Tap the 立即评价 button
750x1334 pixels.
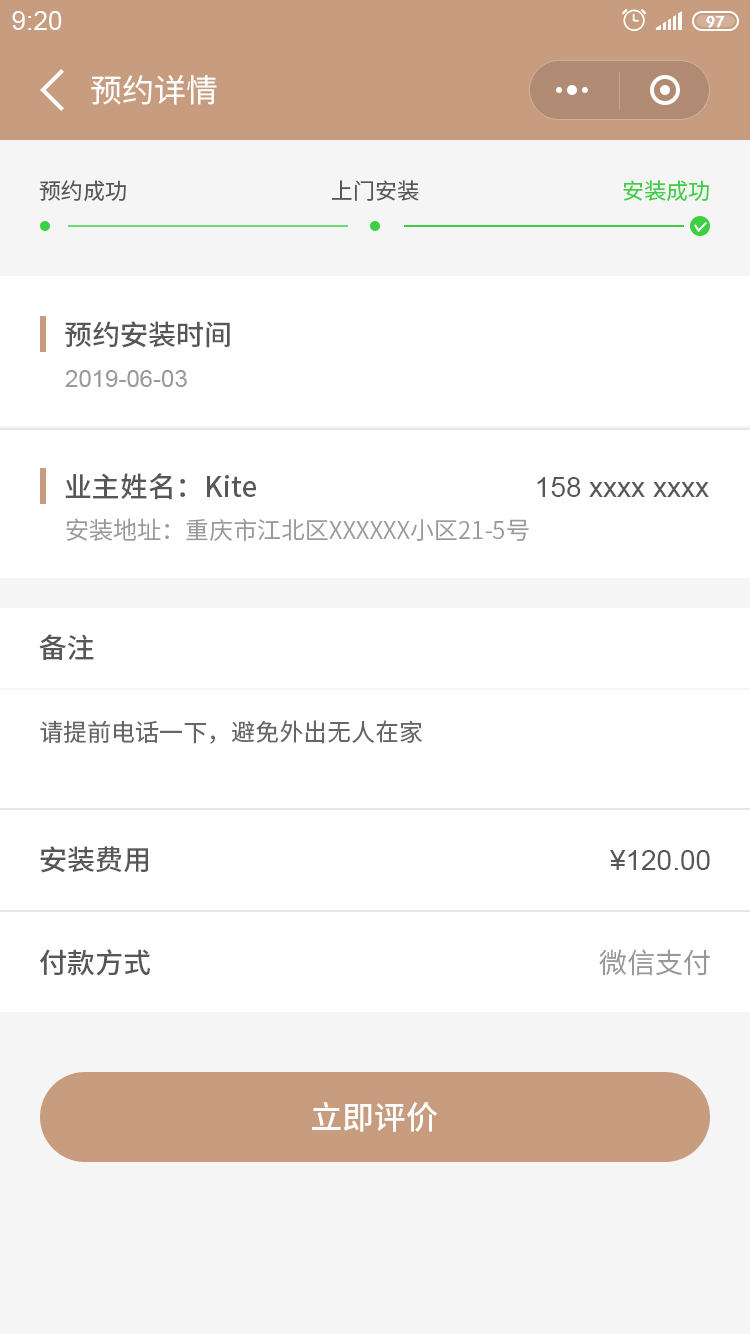point(375,1117)
